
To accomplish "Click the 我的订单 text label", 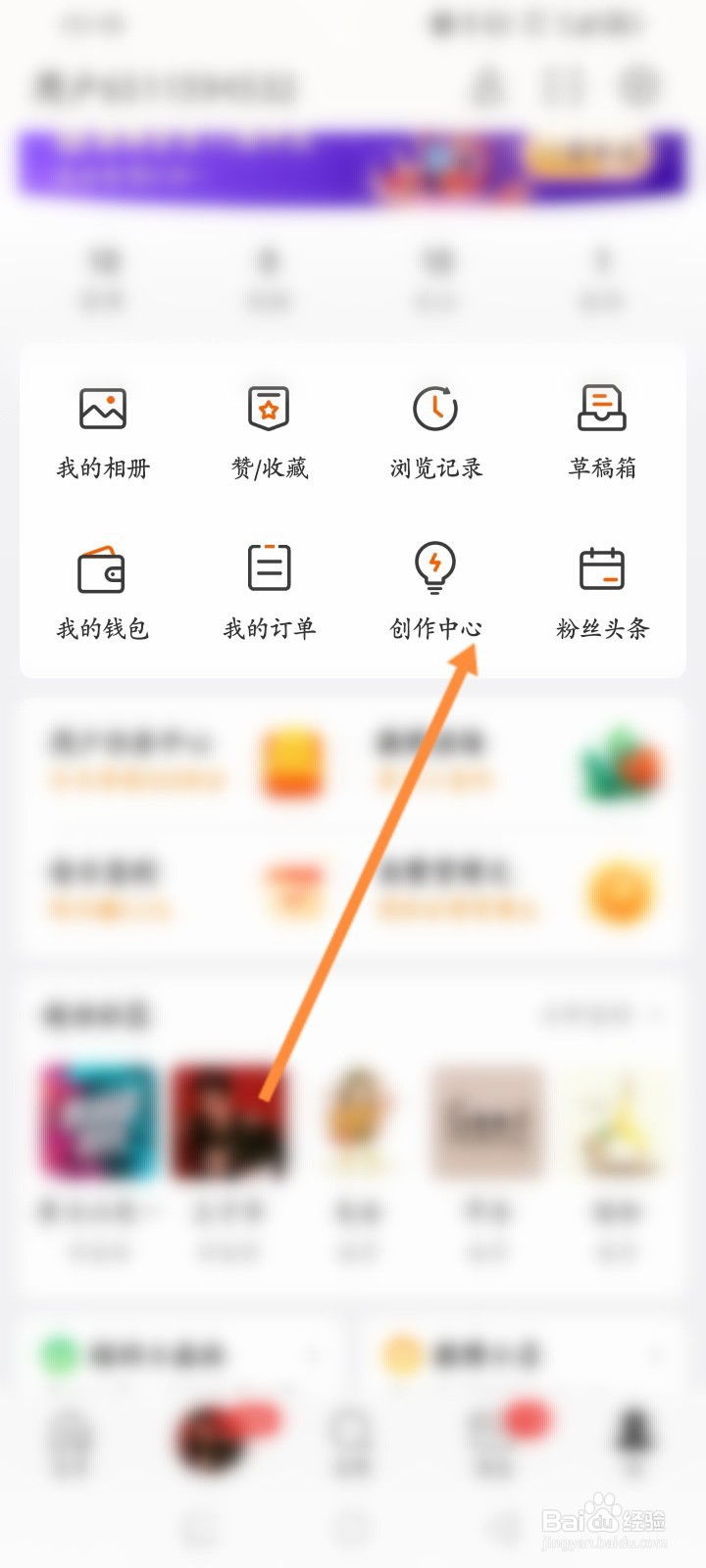I will 268,630.
